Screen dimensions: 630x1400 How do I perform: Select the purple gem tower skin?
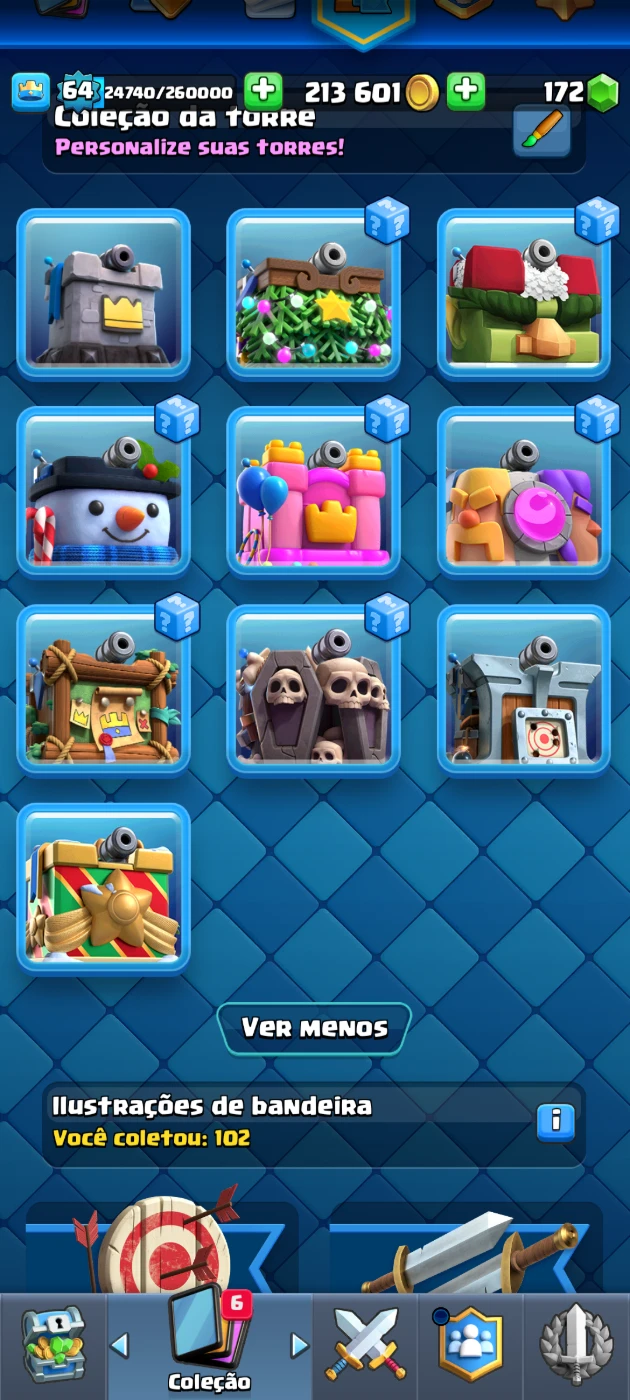pos(523,491)
